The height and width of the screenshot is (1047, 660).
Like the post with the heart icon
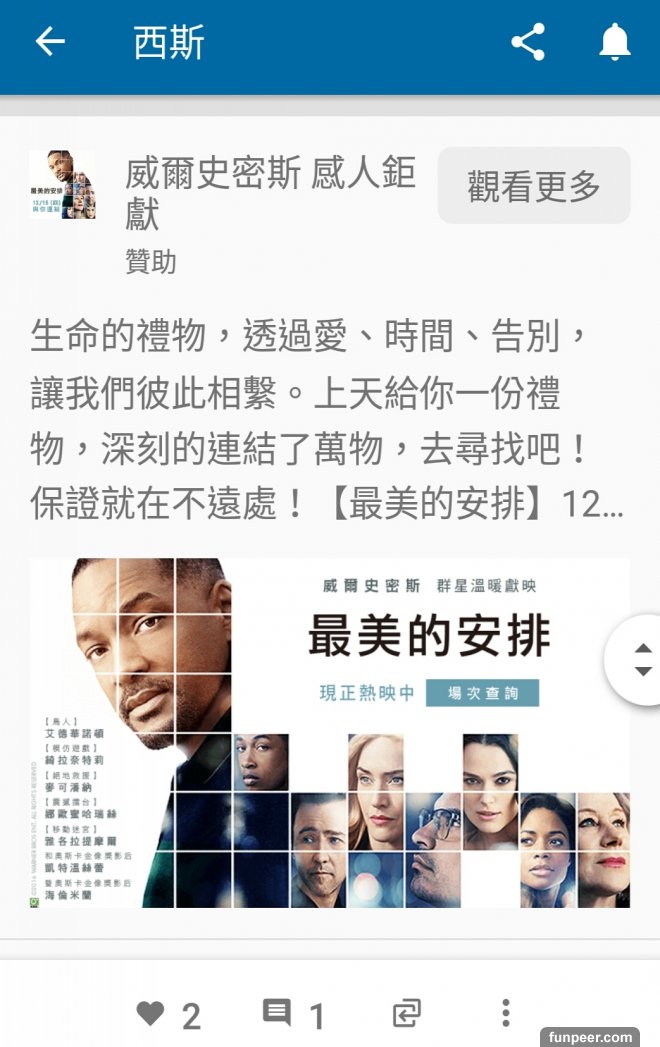pos(150,1014)
